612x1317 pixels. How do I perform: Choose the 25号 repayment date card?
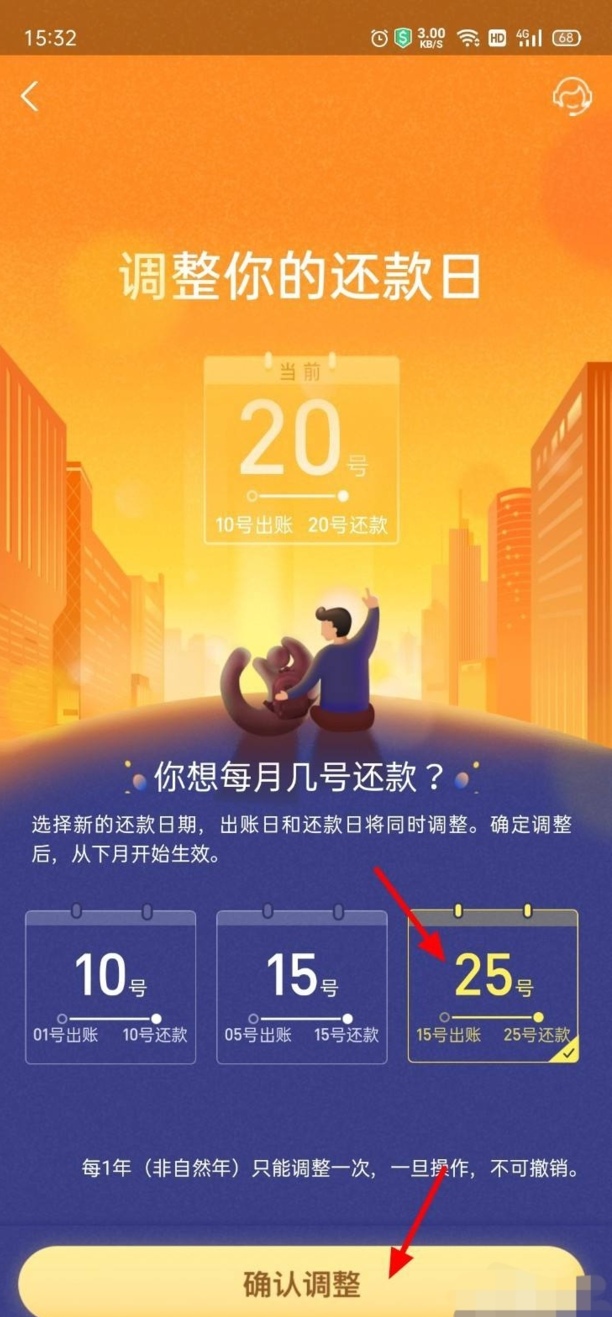click(493, 986)
